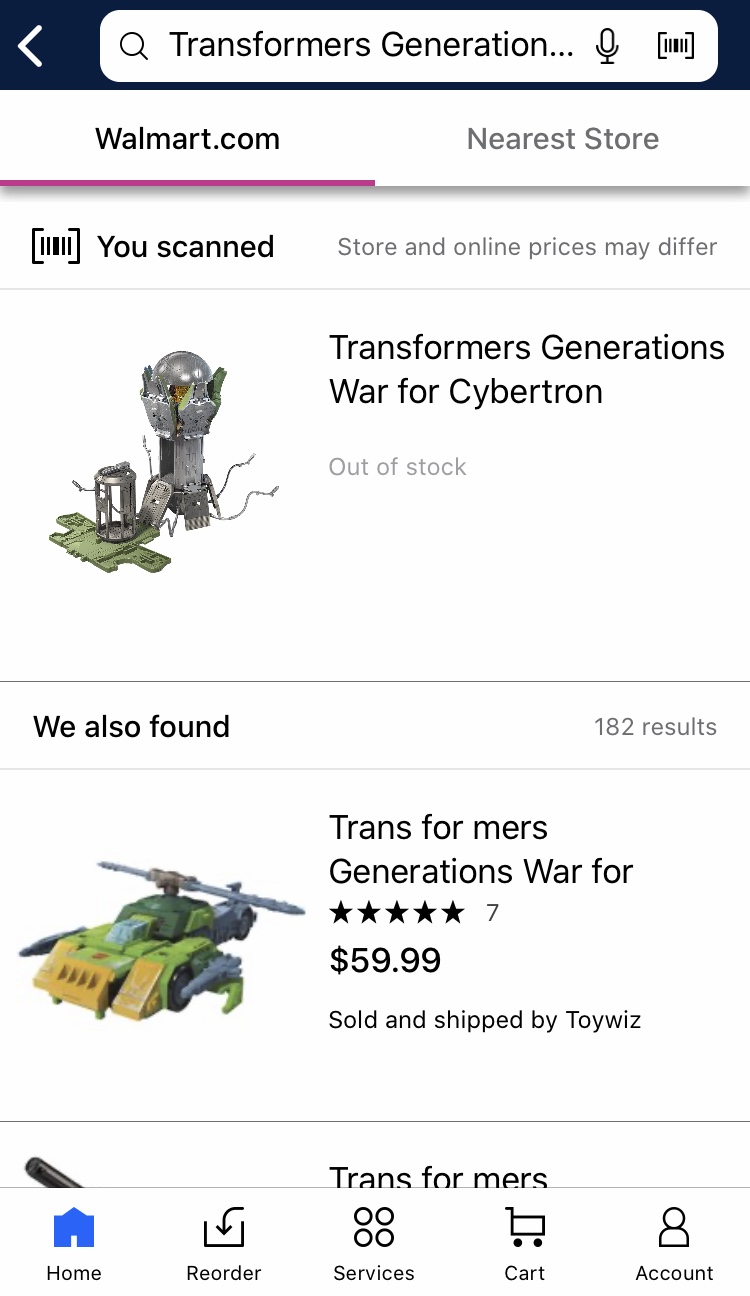This screenshot has height=1296, width=750.
Task: Go back using the top arrow
Action: click(x=31, y=46)
